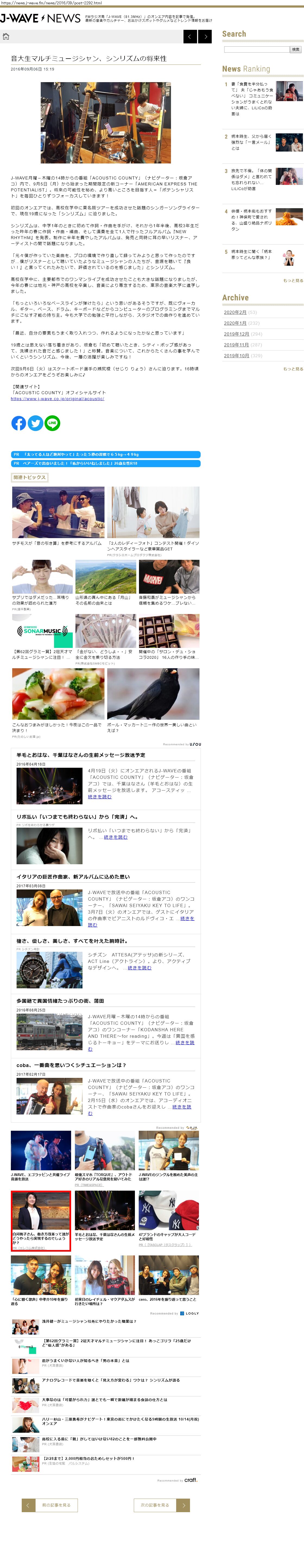The height and width of the screenshot is (1568, 304).
Task: Open the ACOUSTIC COUNTY official site link
Action: coord(57,399)
